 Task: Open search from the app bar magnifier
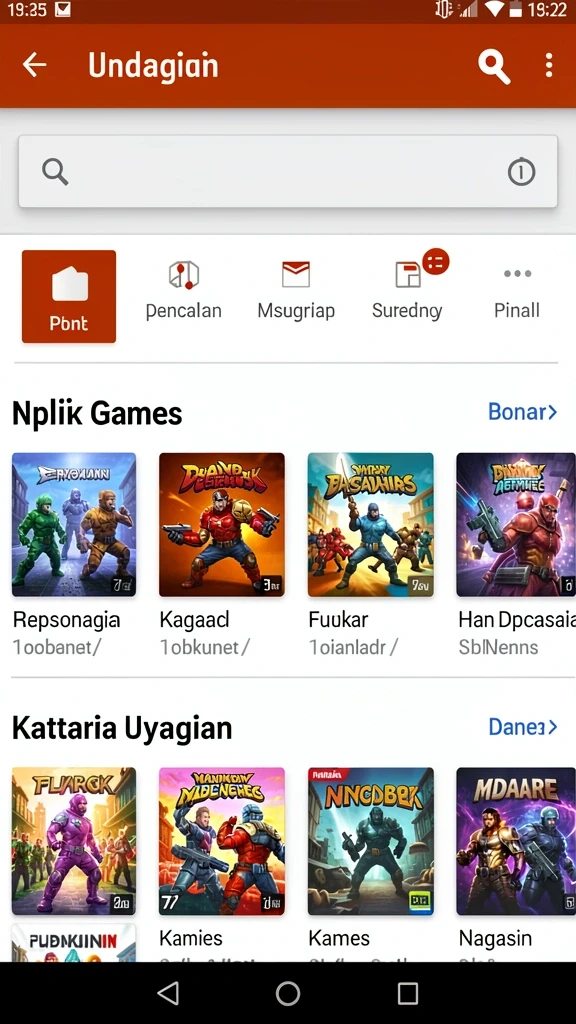pyautogui.click(x=494, y=65)
